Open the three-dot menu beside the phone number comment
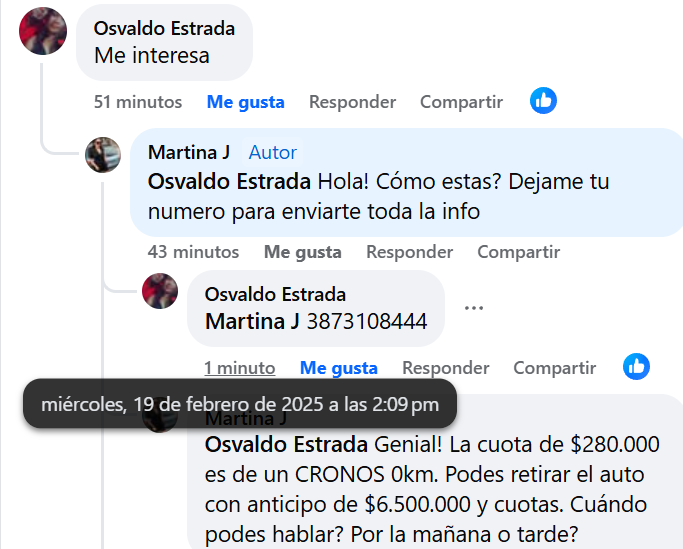The width and height of the screenshot is (683, 549). [x=474, y=307]
